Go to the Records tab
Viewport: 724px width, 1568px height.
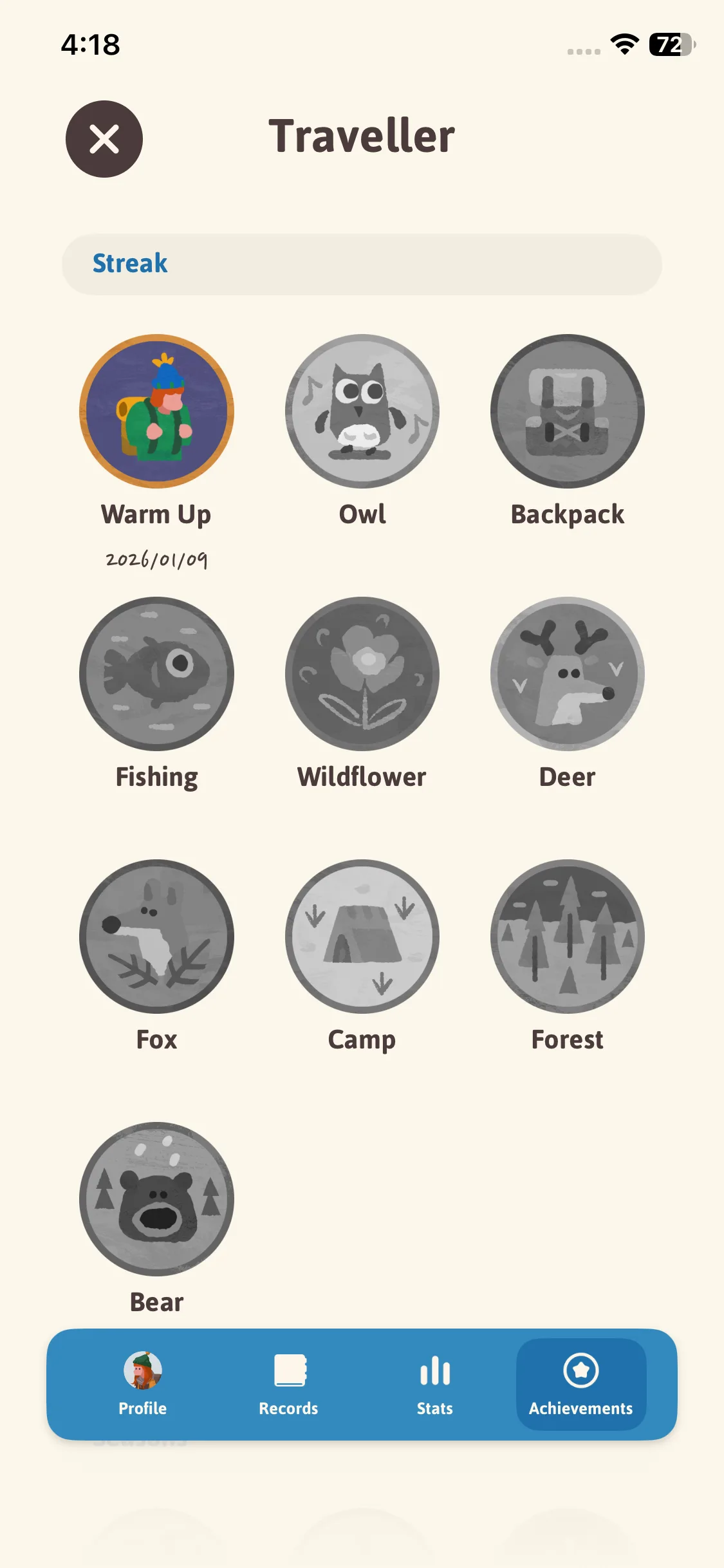288,1384
